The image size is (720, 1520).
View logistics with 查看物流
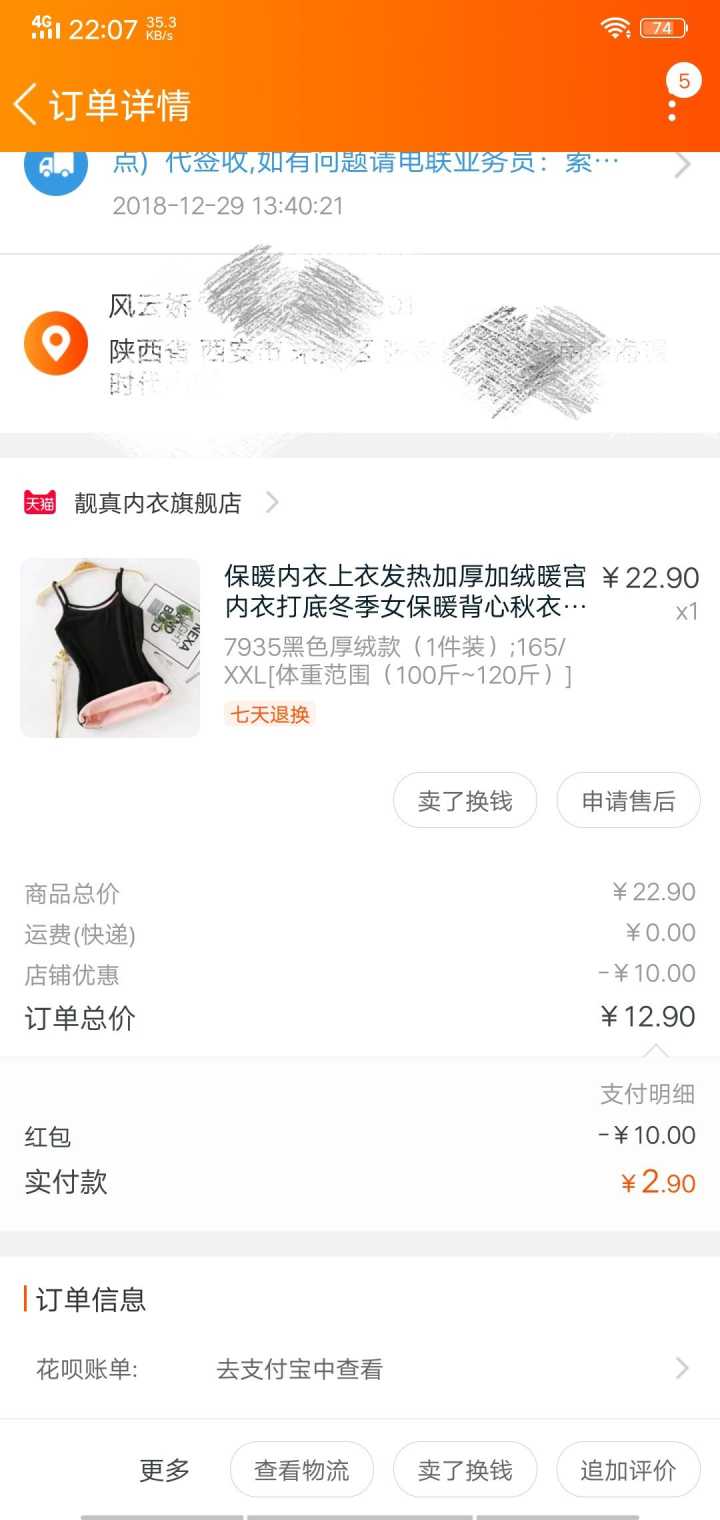click(x=302, y=1470)
